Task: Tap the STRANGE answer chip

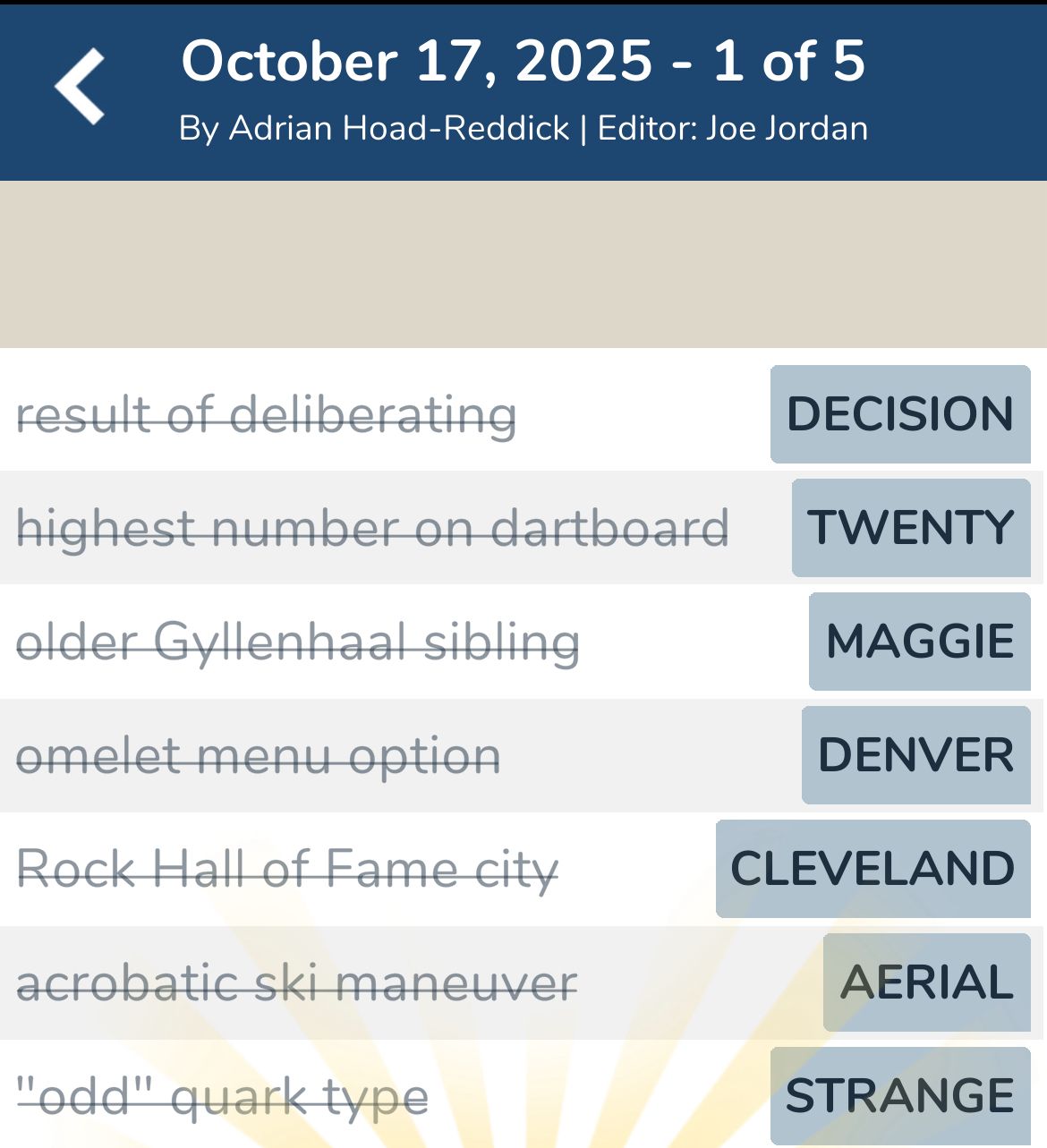Action: (x=899, y=1096)
